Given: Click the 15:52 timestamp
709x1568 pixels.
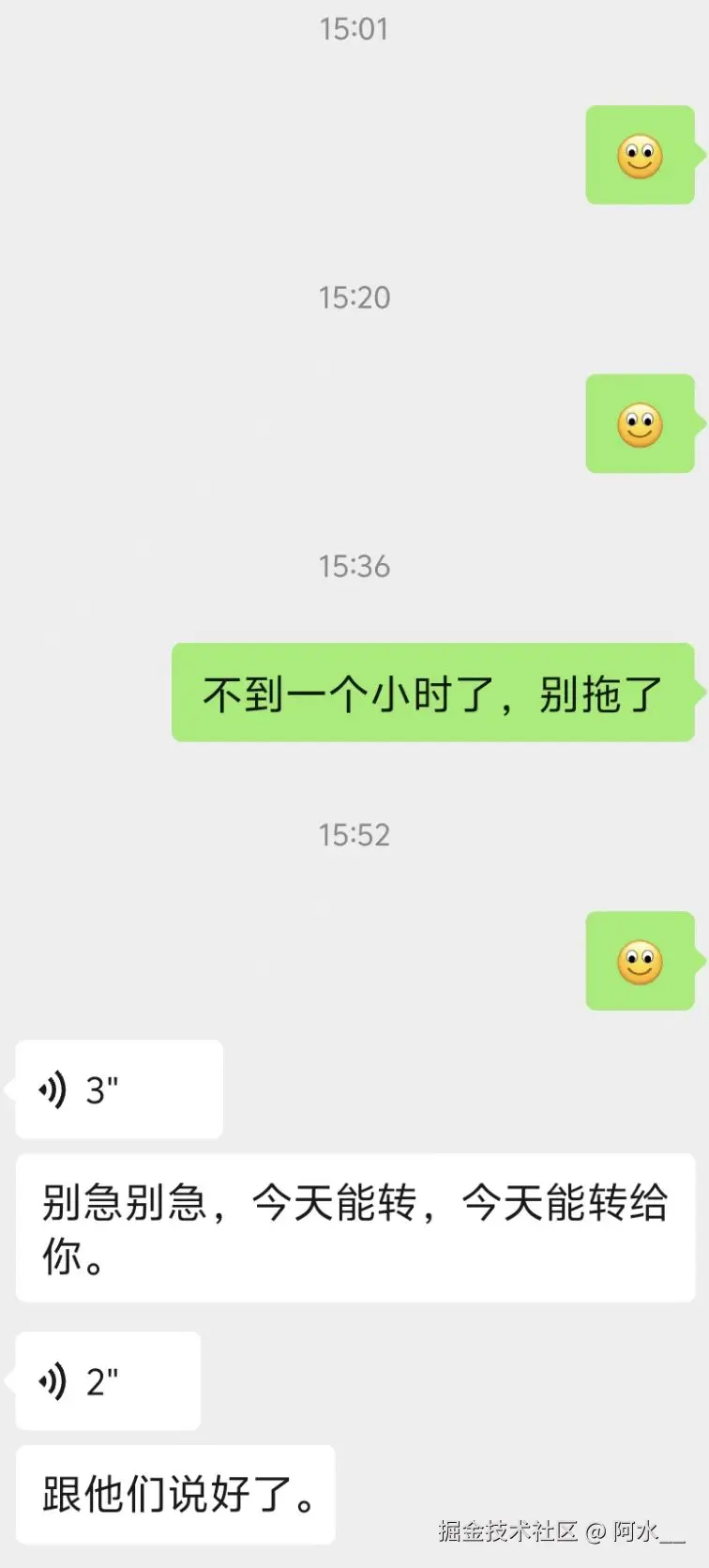Looking at the screenshot, I should point(354,834).
